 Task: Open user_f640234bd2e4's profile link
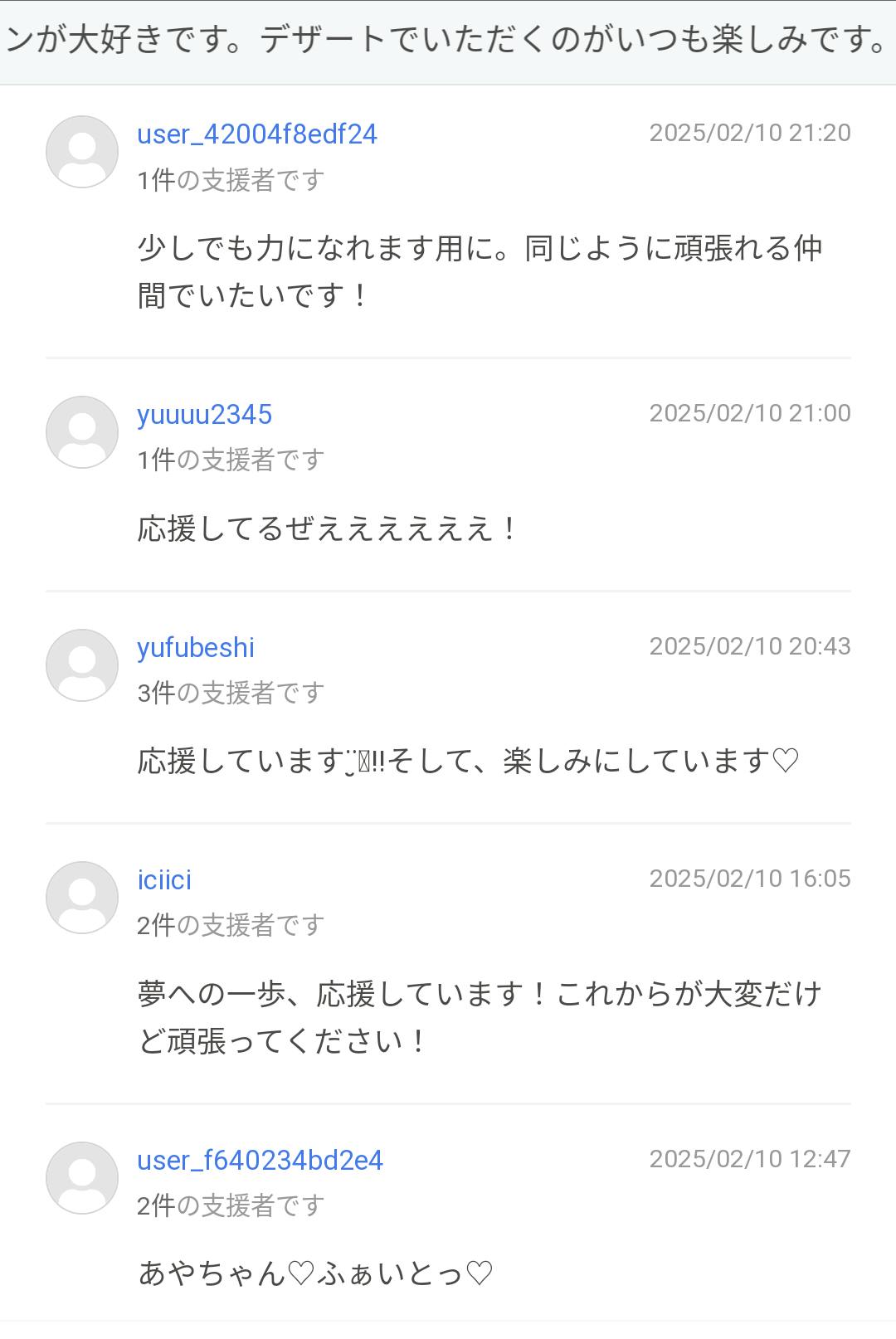[x=260, y=1161]
